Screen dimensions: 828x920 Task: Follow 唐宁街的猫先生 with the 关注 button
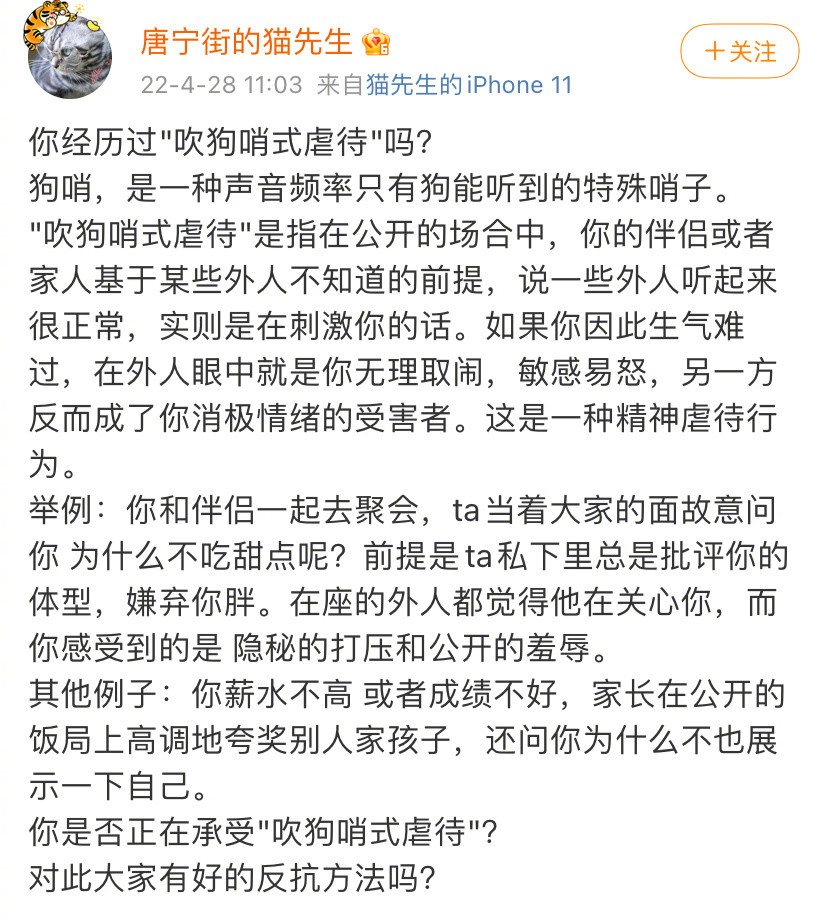(739, 51)
